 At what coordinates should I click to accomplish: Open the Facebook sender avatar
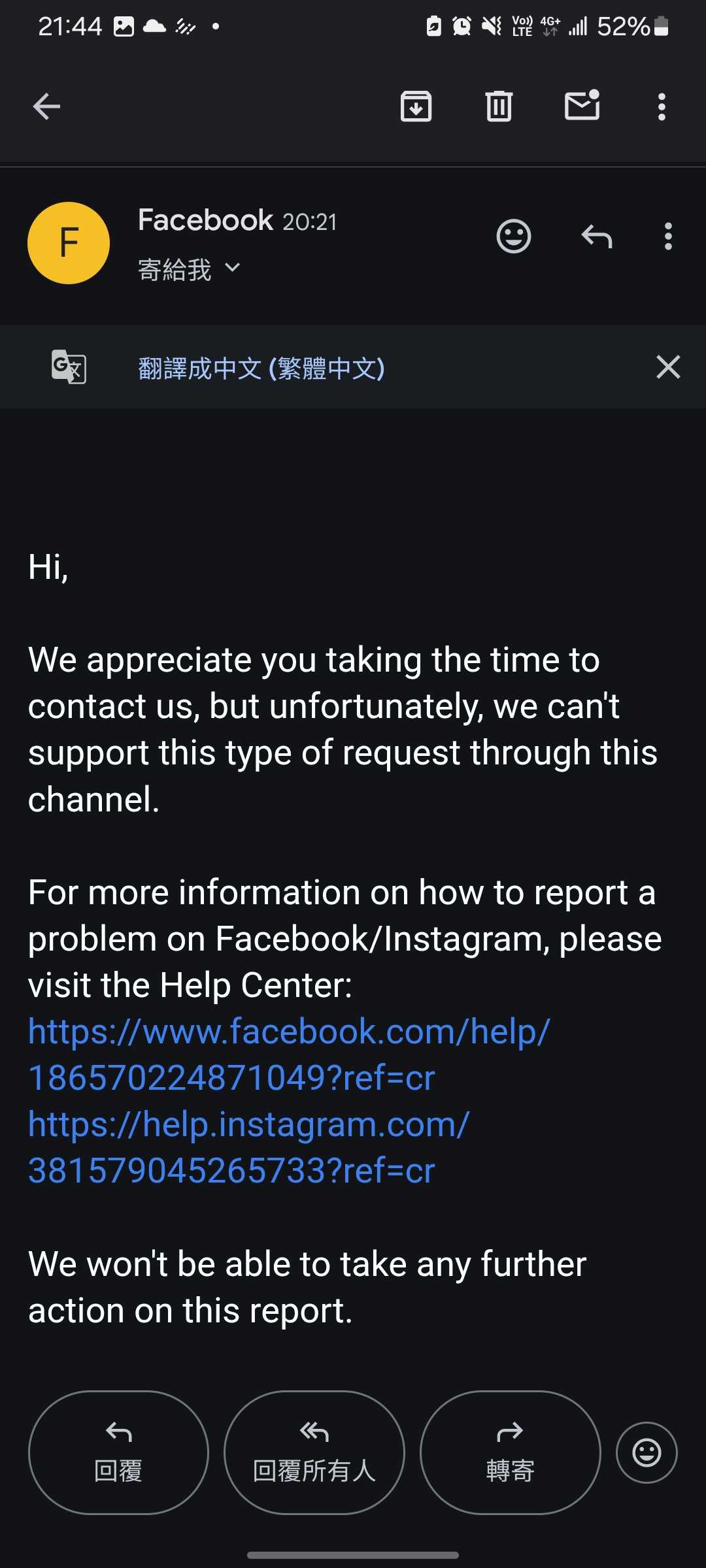pos(69,243)
